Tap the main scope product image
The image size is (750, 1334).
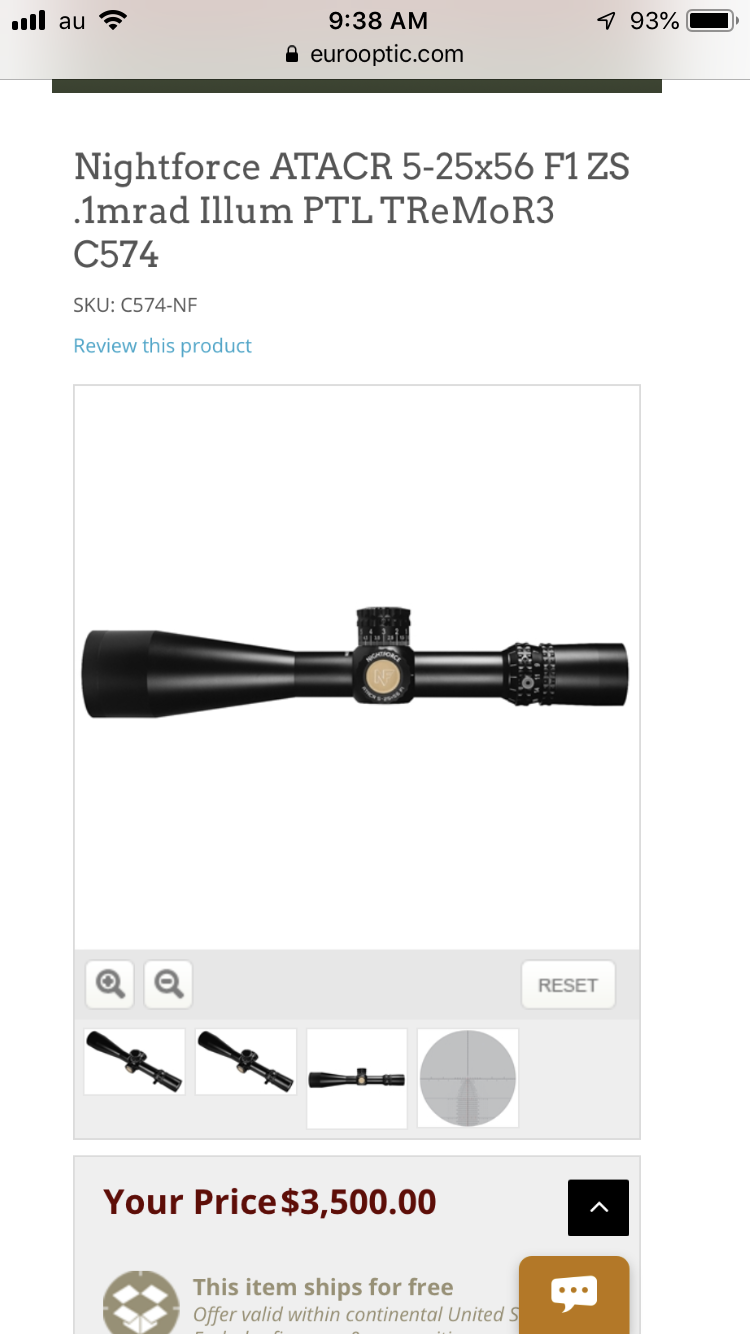[356, 666]
